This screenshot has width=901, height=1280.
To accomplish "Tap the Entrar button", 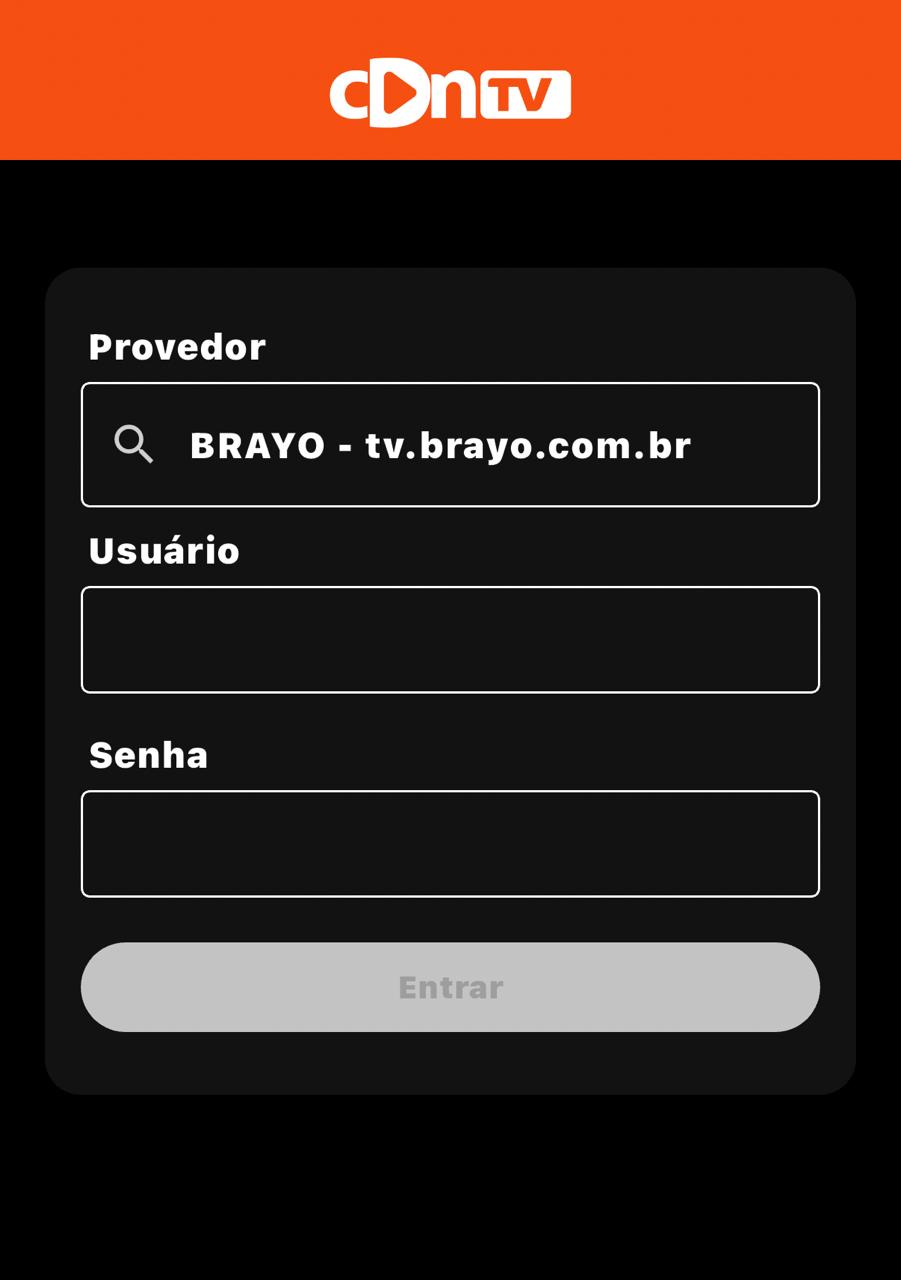I will click(x=450, y=987).
